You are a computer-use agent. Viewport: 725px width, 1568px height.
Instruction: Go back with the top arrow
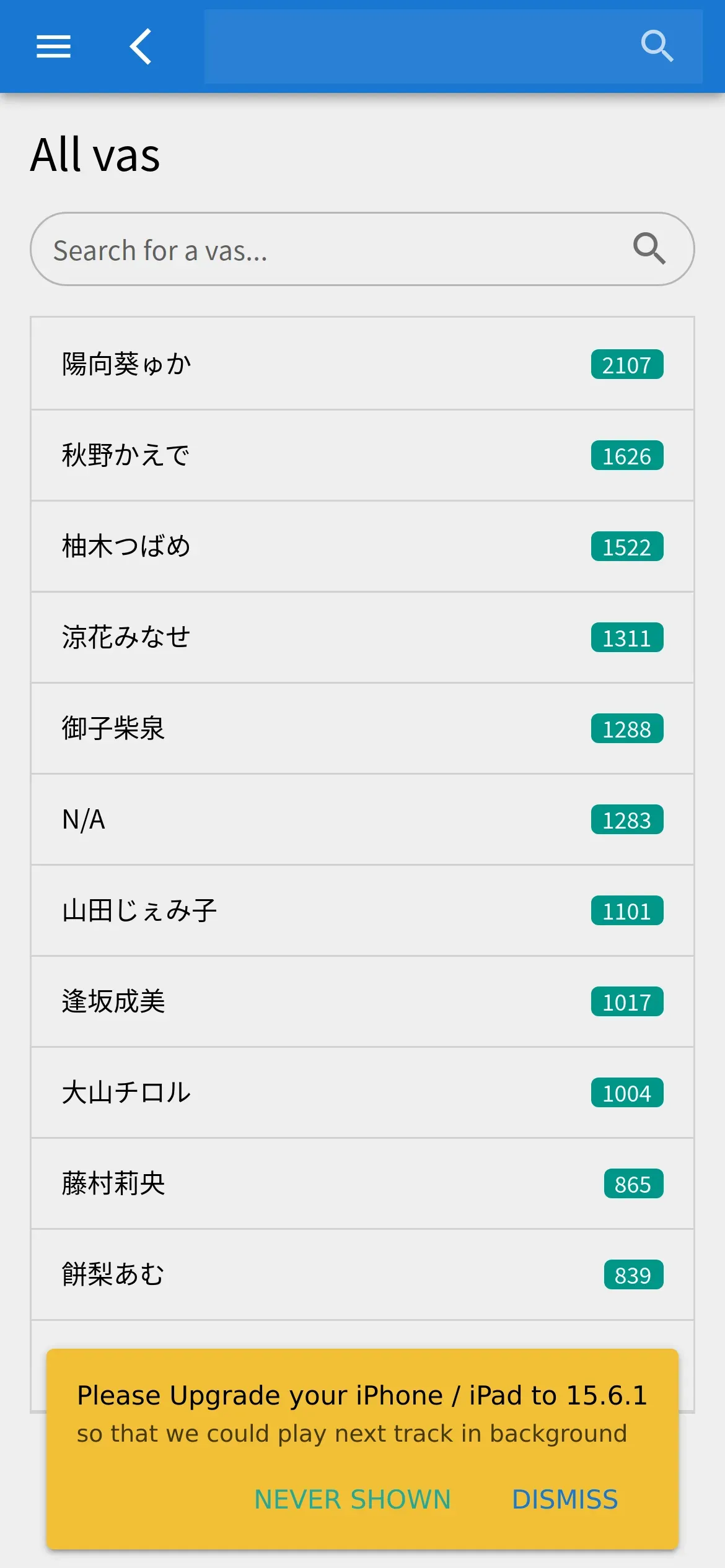click(141, 46)
